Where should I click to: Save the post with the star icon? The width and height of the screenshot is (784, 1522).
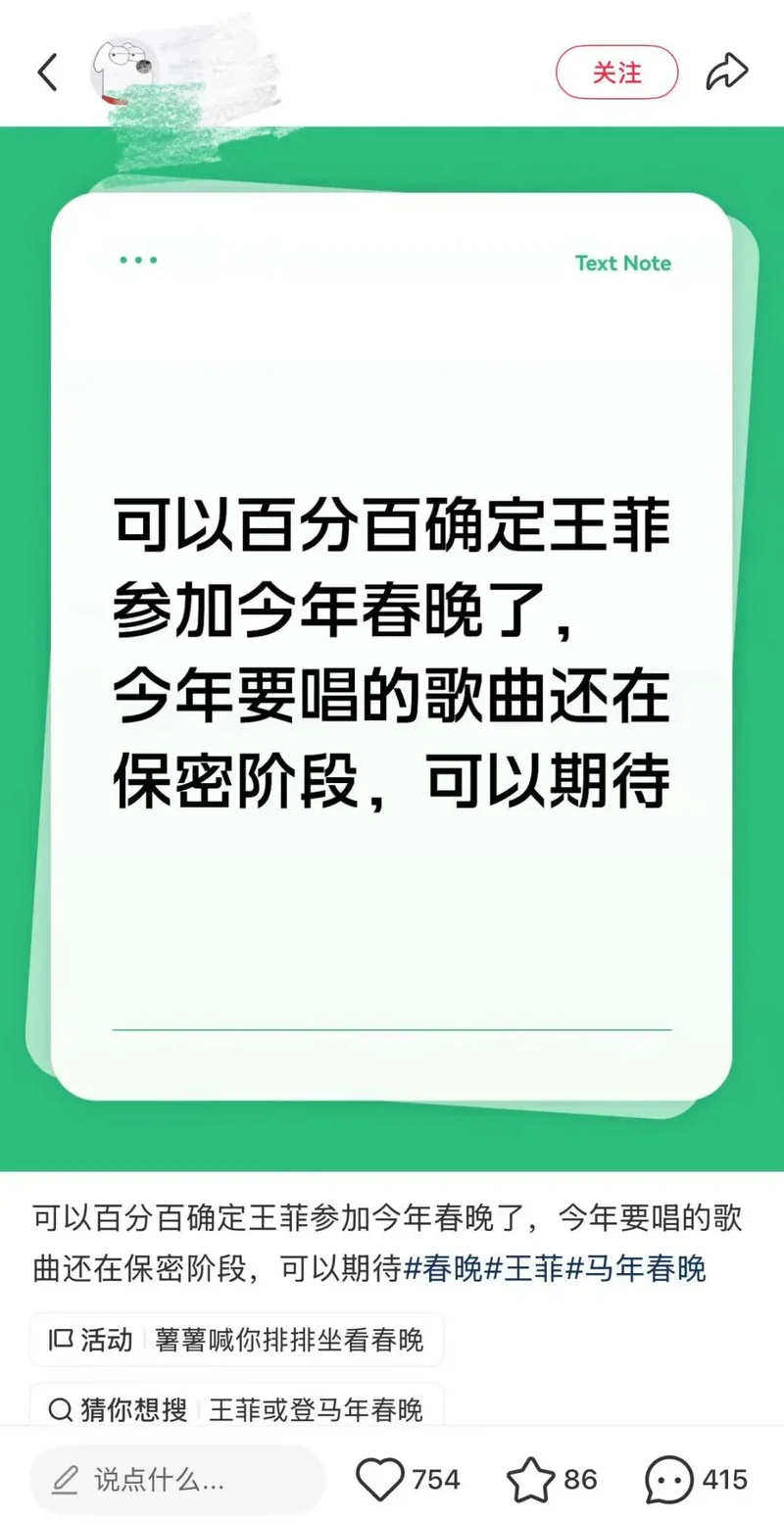pos(531,1479)
